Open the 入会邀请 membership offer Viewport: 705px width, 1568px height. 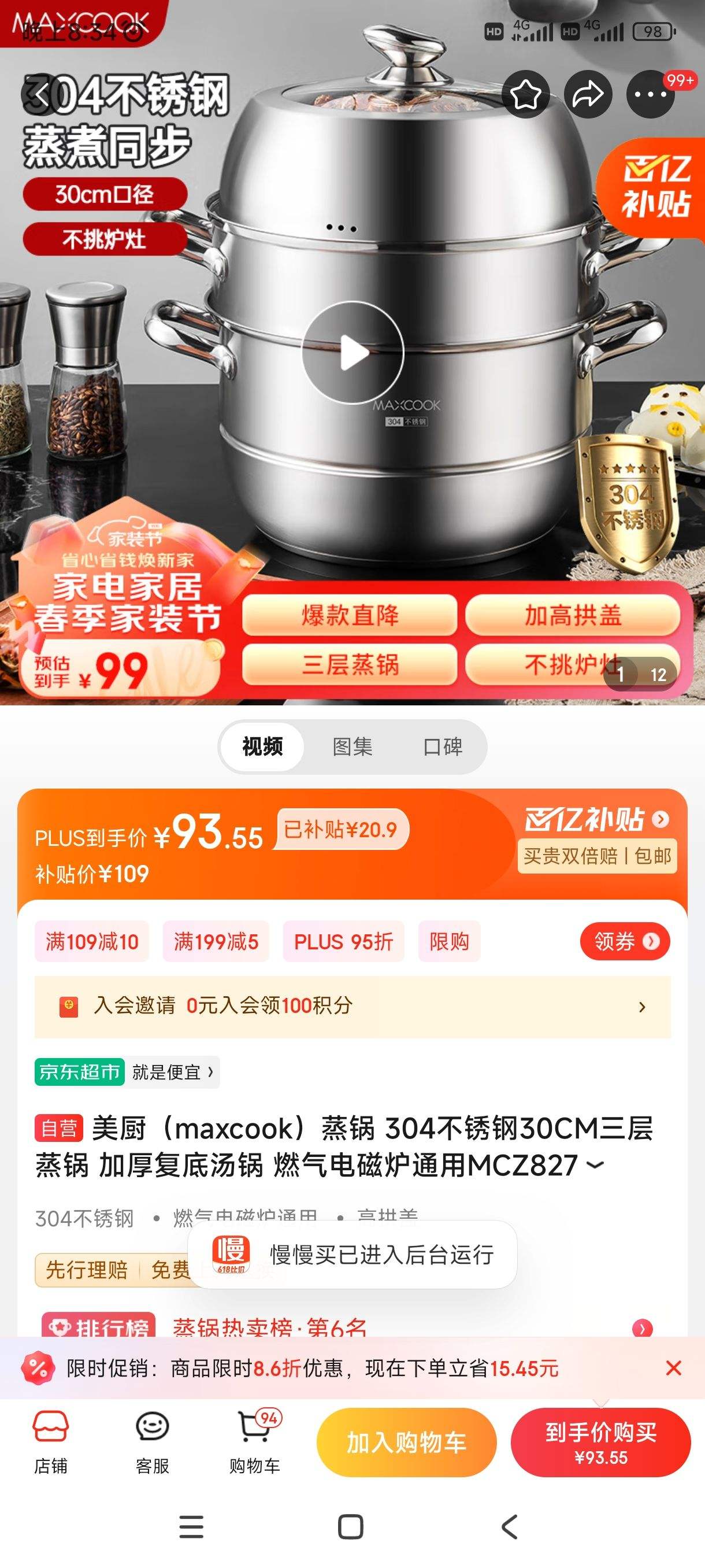click(x=352, y=1006)
